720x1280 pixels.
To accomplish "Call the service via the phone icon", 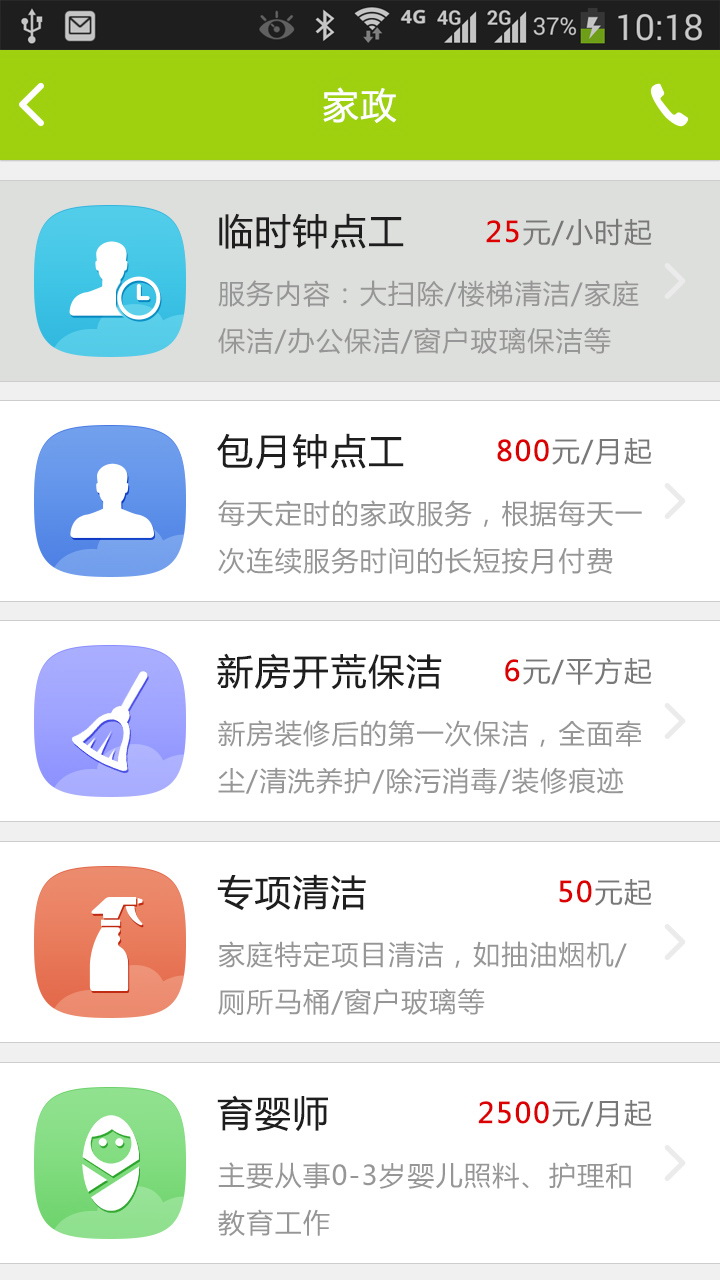I will (669, 105).
